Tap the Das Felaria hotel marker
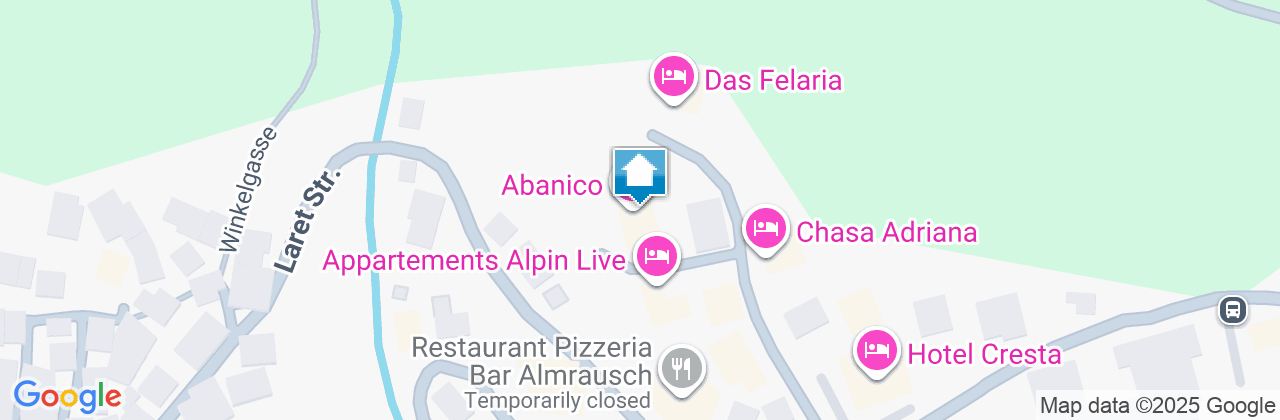The height and width of the screenshot is (420, 1280). point(675,76)
